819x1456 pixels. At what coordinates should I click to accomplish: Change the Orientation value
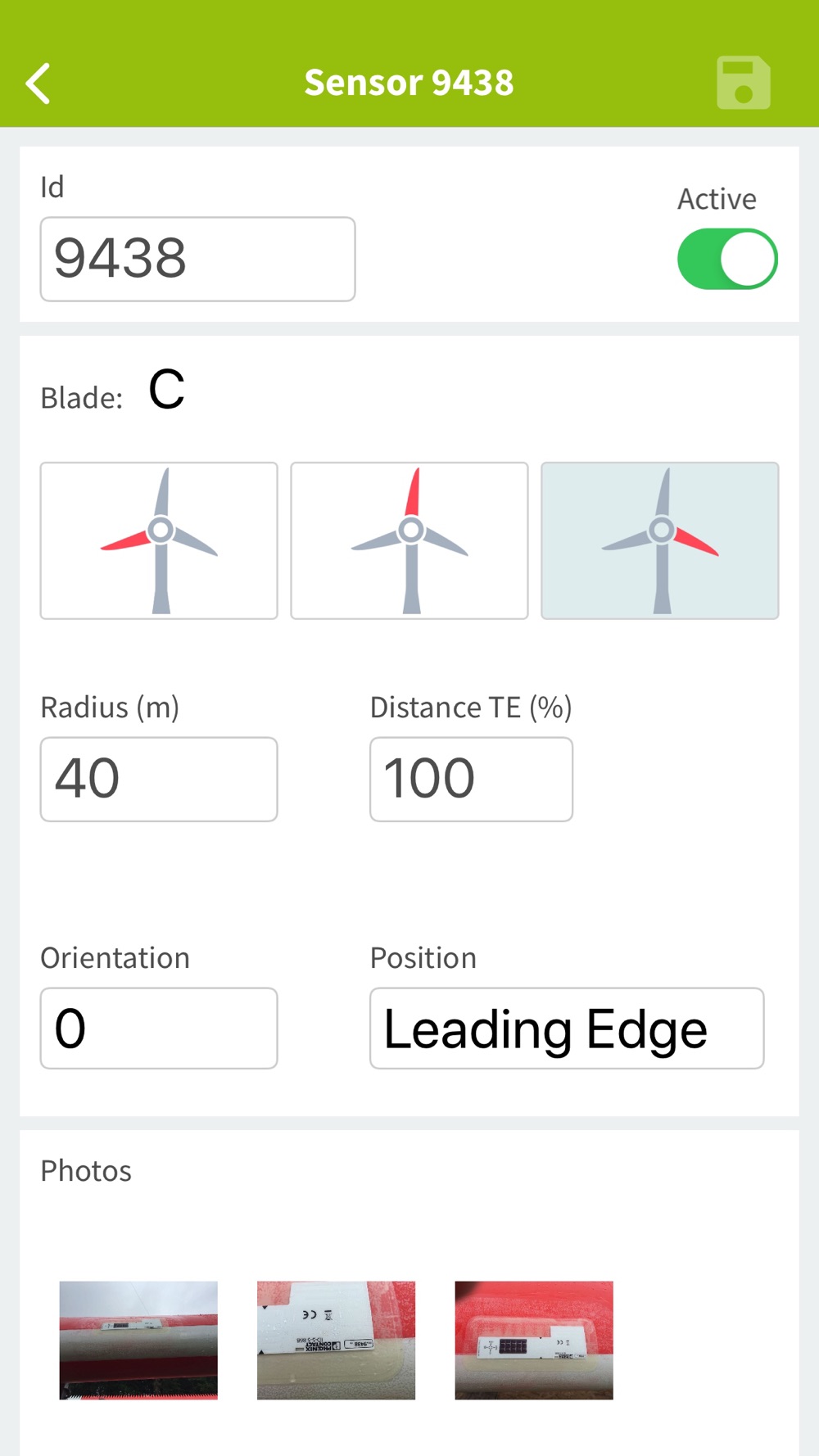(159, 1028)
